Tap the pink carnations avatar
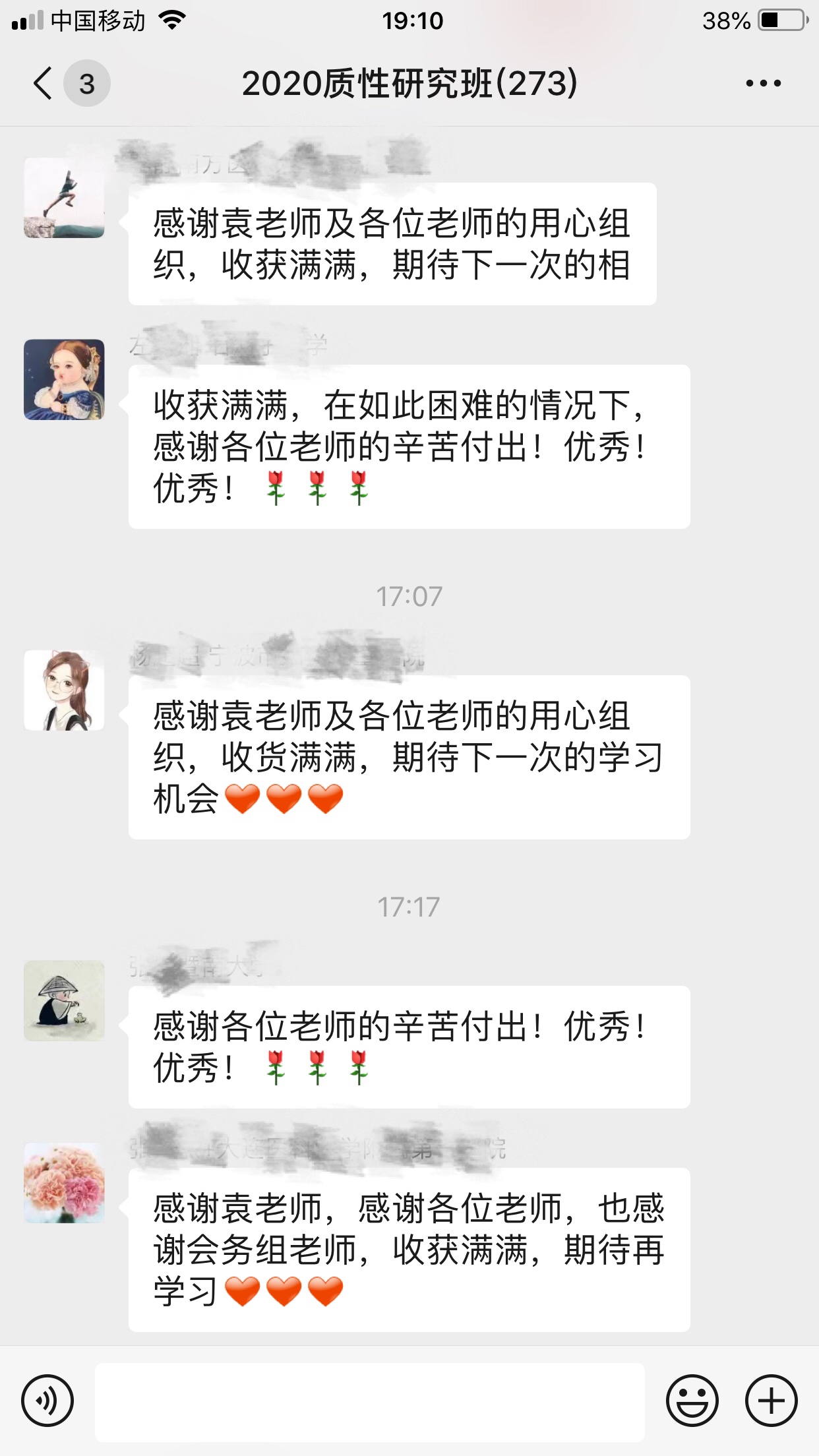The height and width of the screenshot is (1456, 819). coord(64,1183)
